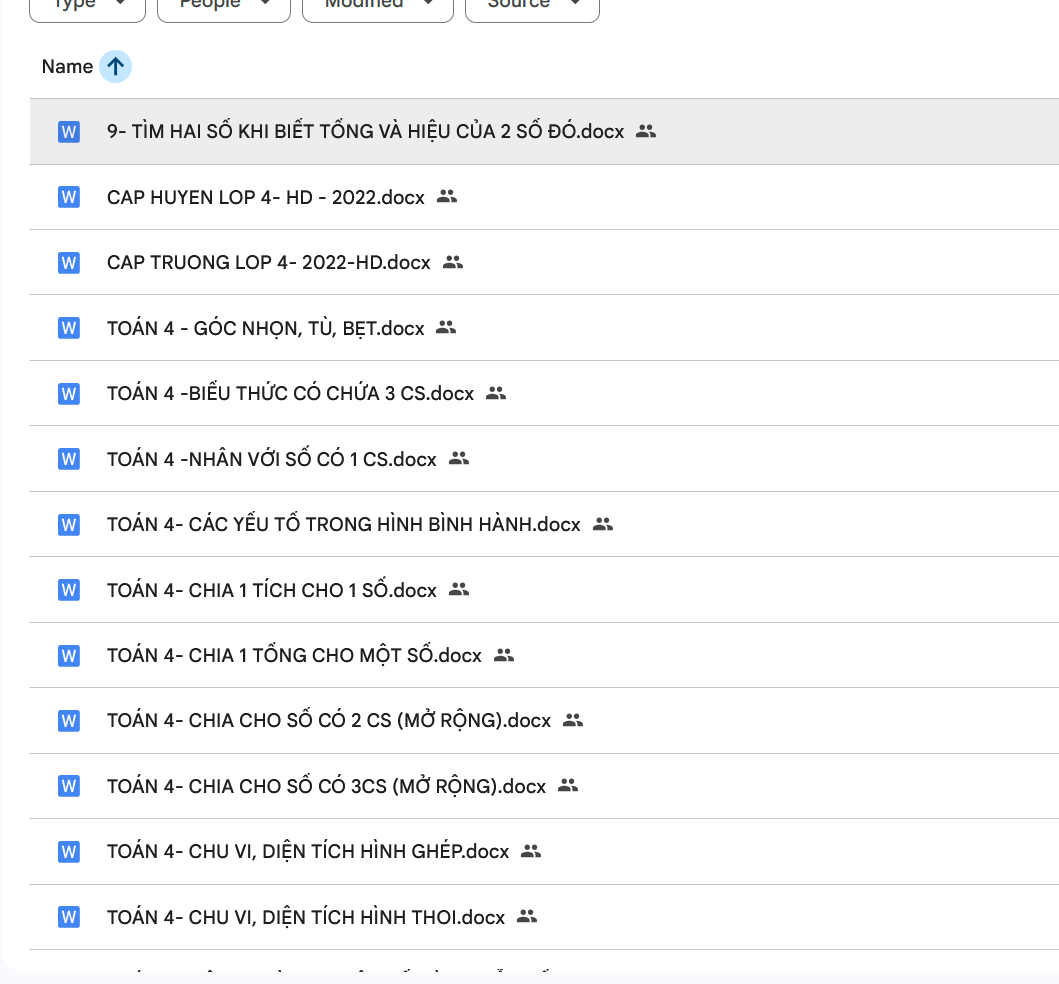Open TOÁN 4 -NHÂN VỚI SỐ CÓ 1 CS.docx
The width and height of the screenshot is (1059, 984).
(271, 459)
